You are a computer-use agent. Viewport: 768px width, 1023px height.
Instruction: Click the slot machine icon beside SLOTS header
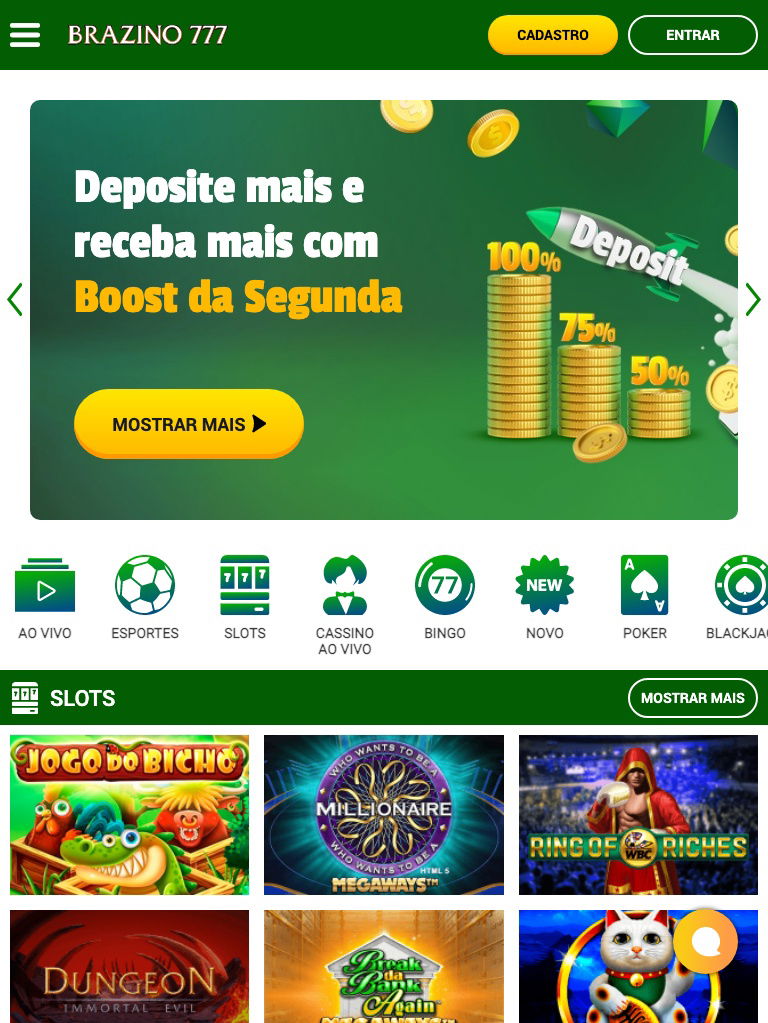click(25, 698)
